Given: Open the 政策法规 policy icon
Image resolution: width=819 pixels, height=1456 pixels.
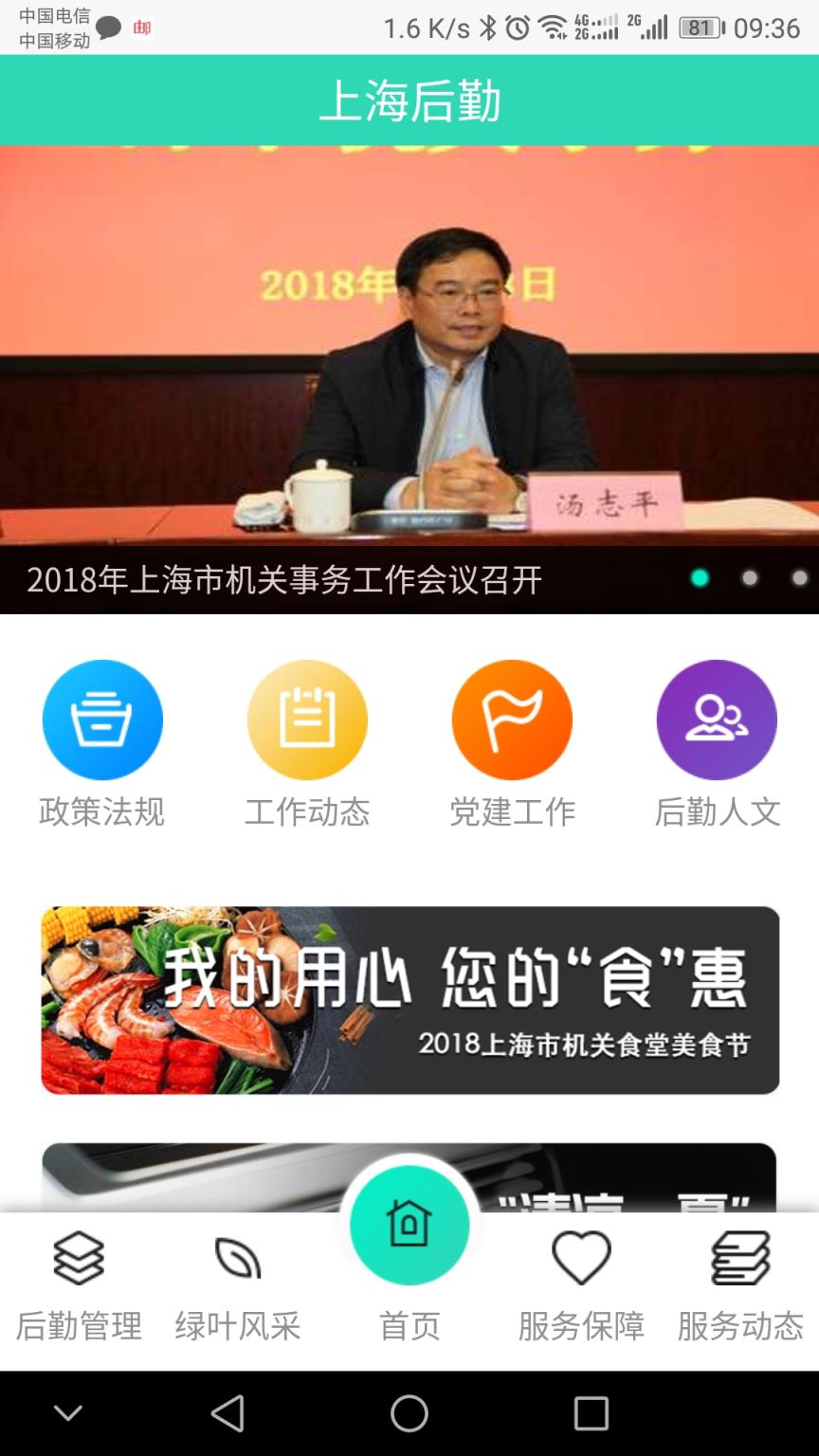Looking at the screenshot, I should point(102,719).
